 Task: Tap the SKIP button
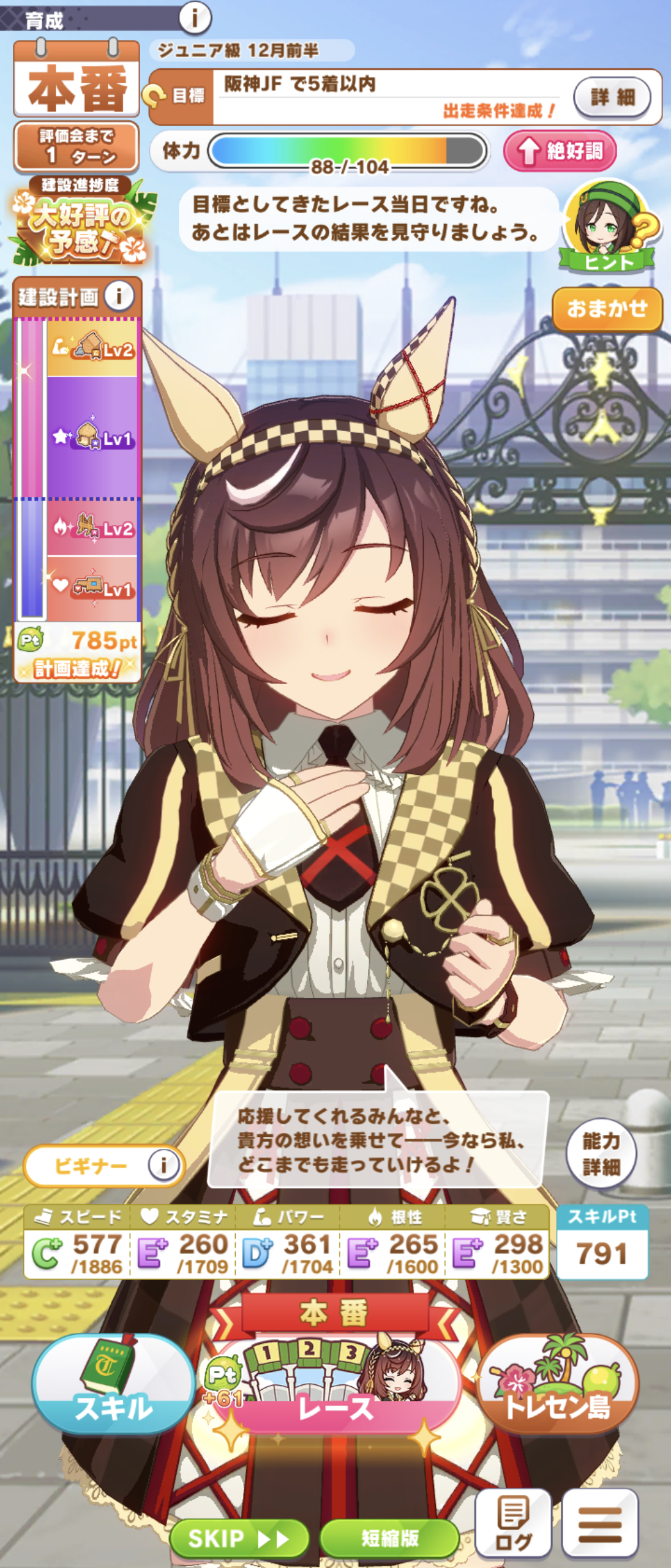(238, 1537)
